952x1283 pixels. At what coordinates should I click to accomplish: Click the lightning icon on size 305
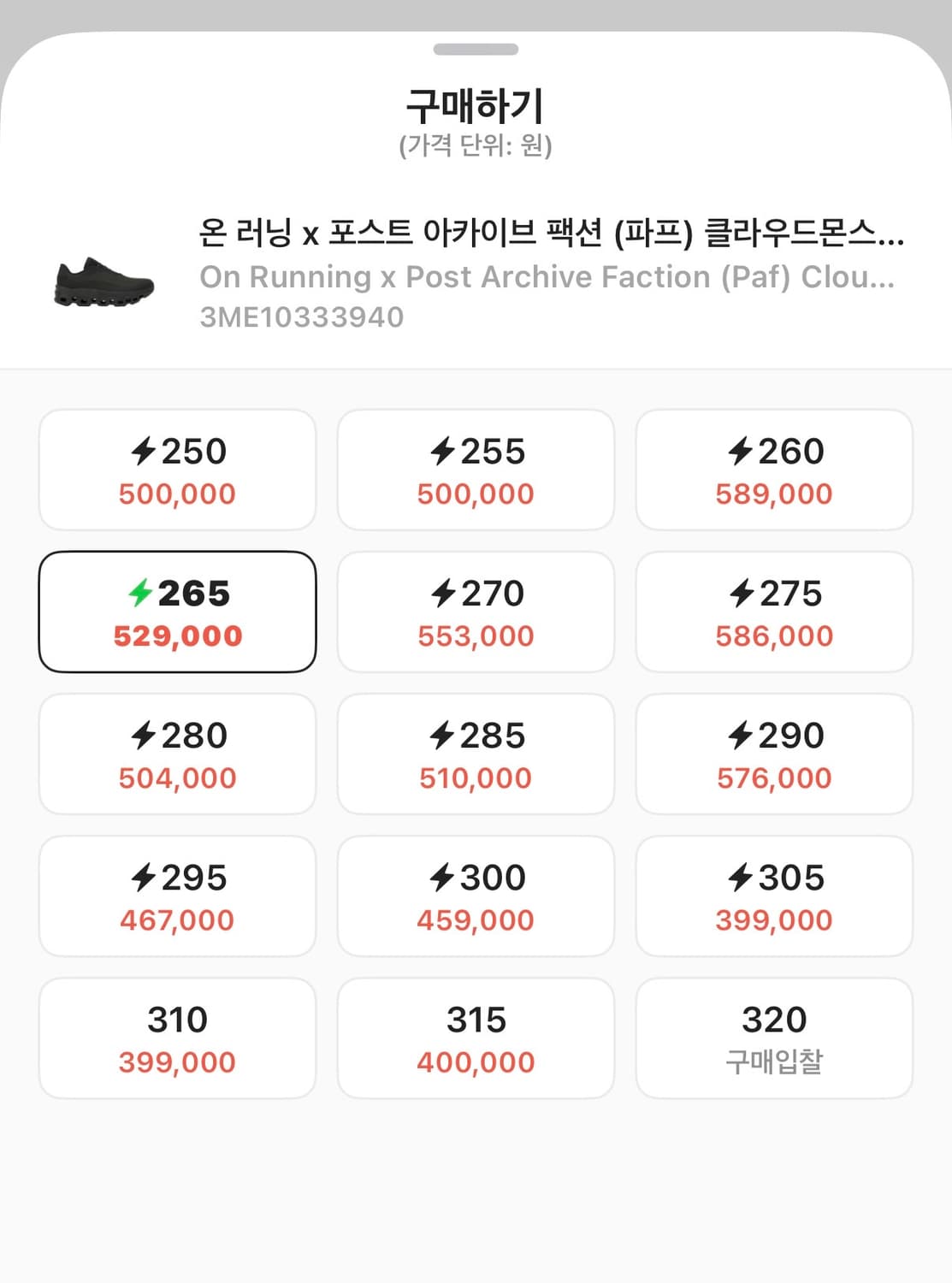[x=738, y=878]
